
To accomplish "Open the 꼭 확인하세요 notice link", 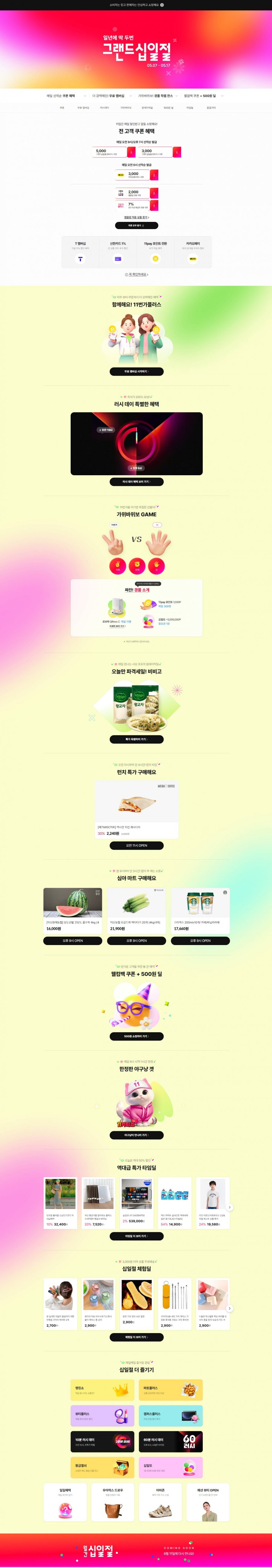I will (x=136, y=275).
